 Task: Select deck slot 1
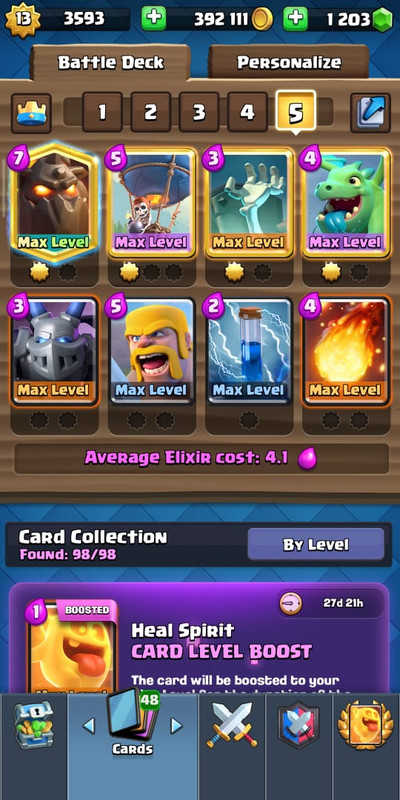click(102, 112)
